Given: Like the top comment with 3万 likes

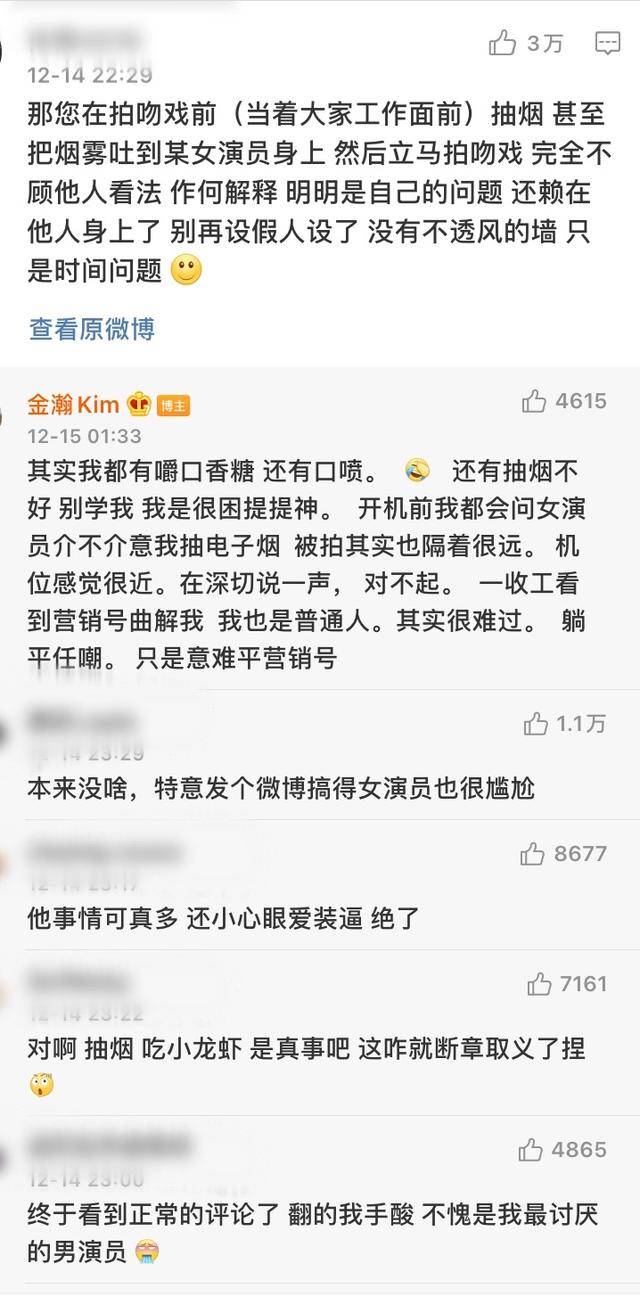Looking at the screenshot, I should pyautogui.click(x=503, y=43).
